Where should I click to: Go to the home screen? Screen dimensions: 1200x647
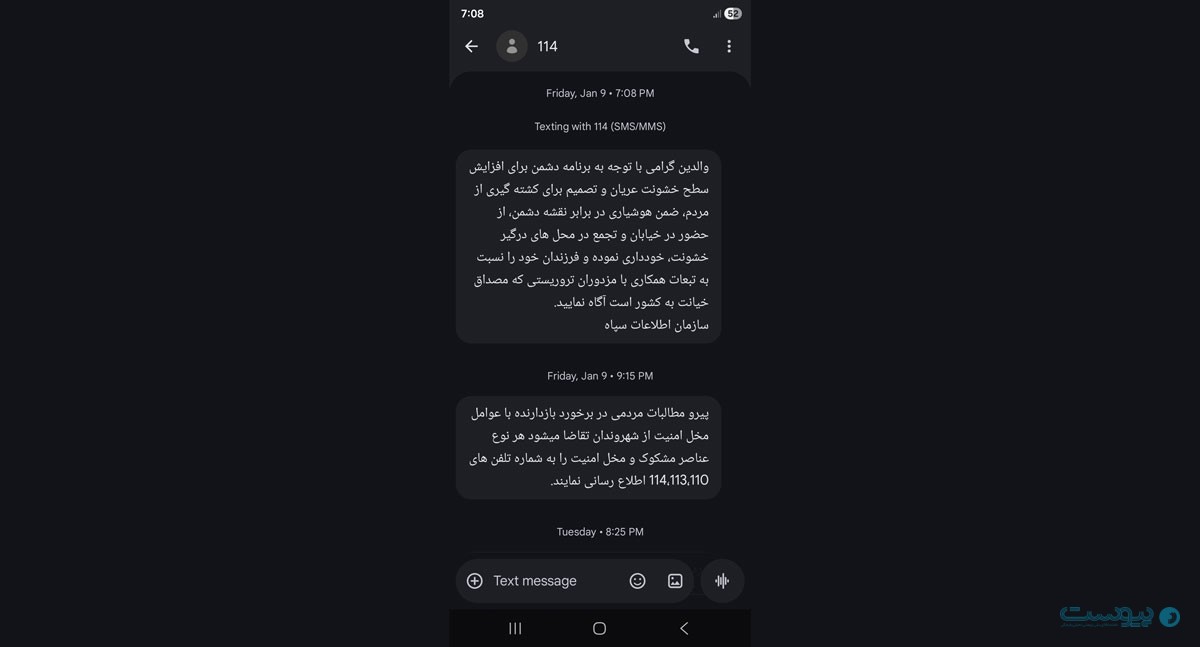599,628
